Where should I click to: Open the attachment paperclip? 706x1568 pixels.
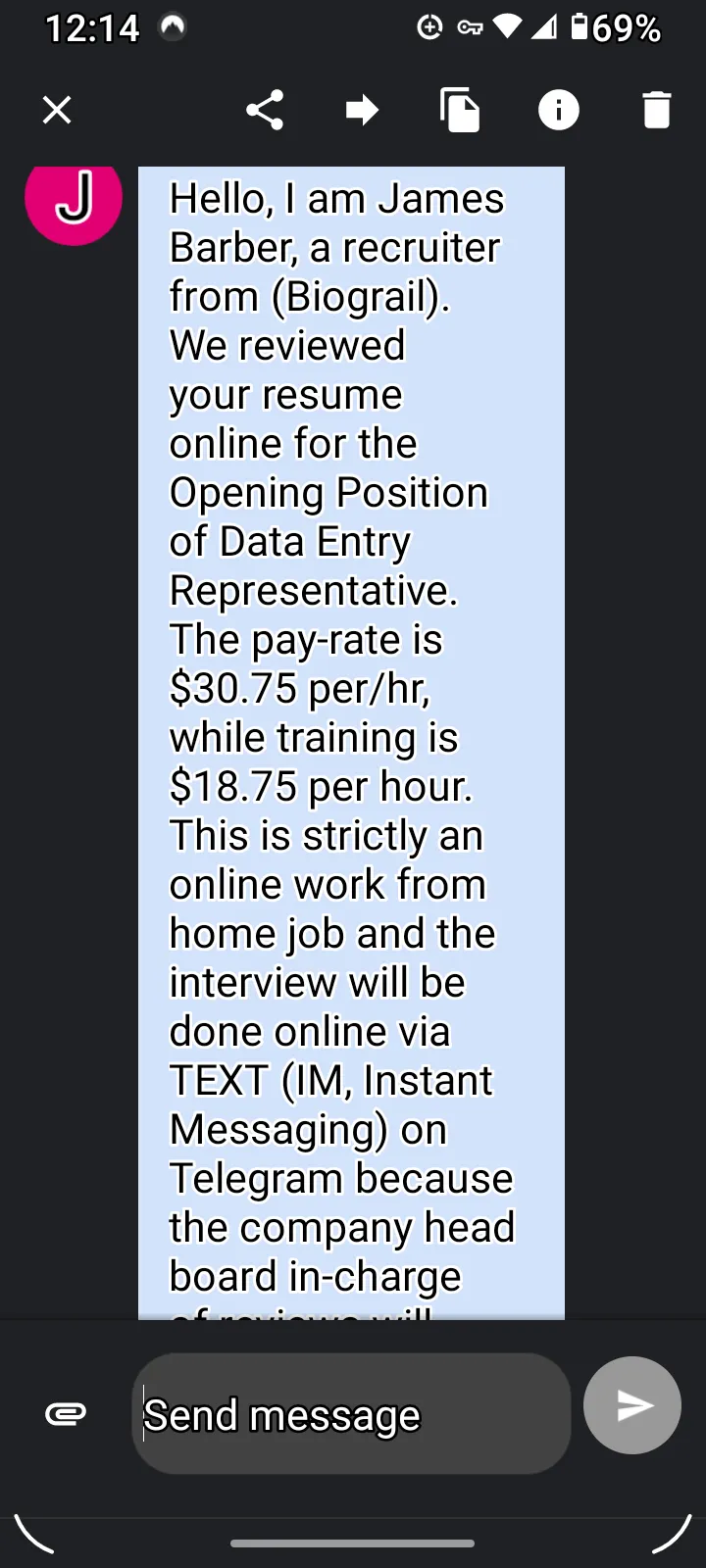[x=66, y=1413]
